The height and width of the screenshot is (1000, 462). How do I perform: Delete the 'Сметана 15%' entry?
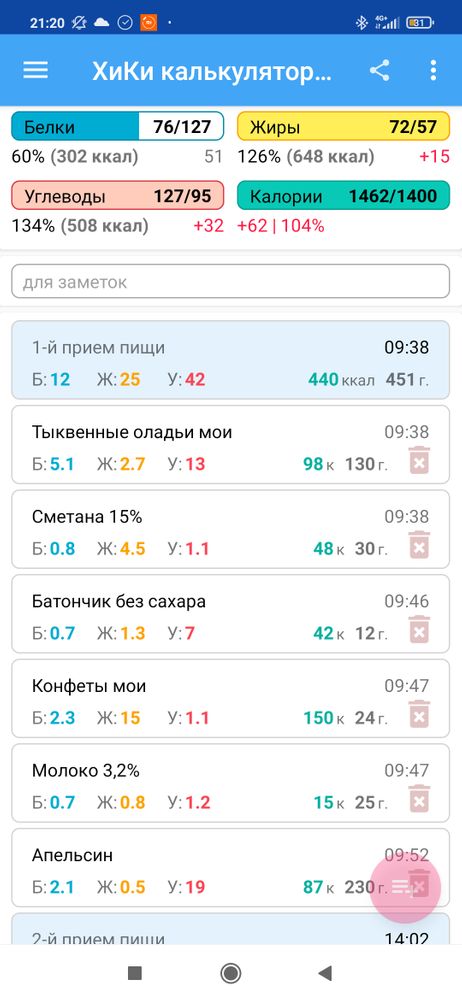(419, 545)
